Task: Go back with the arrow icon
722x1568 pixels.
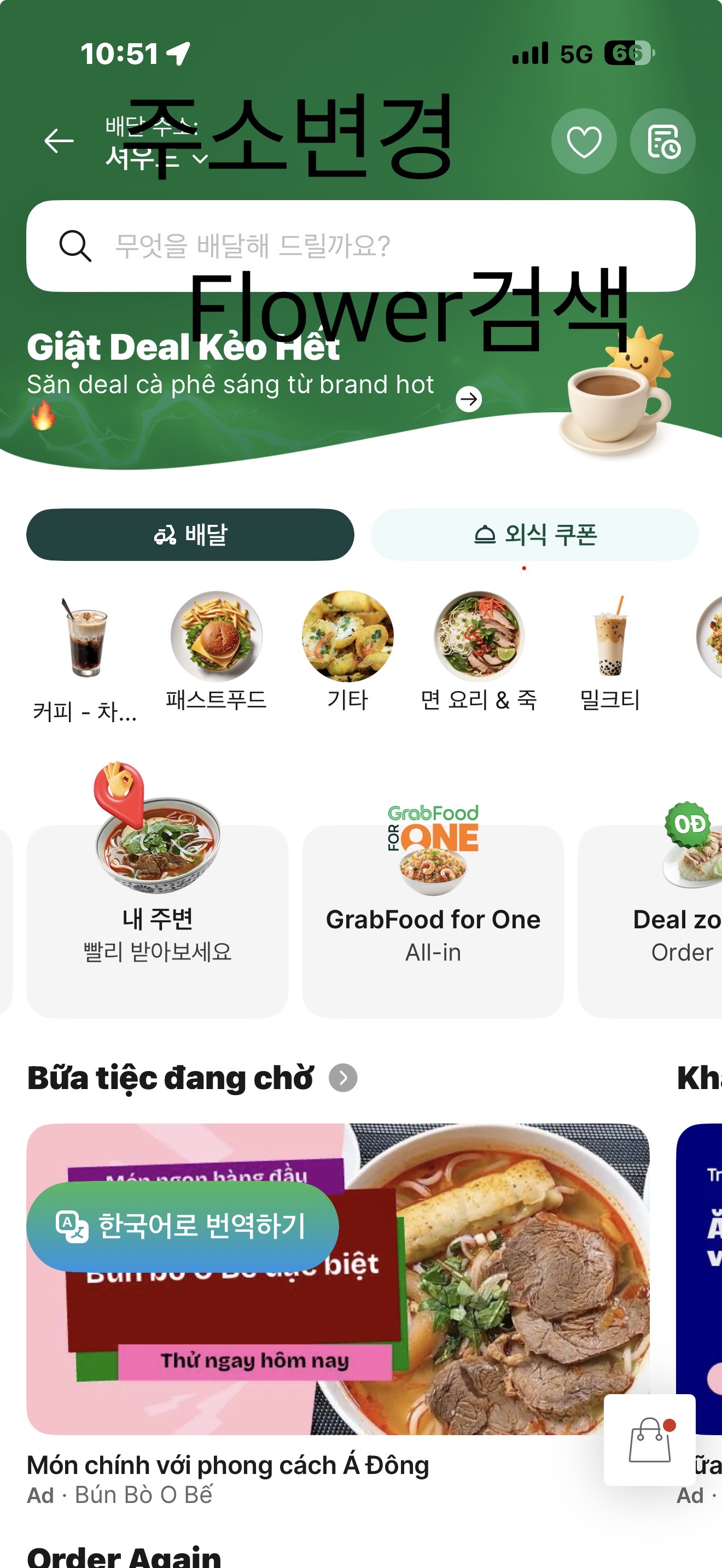Action: click(59, 141)
